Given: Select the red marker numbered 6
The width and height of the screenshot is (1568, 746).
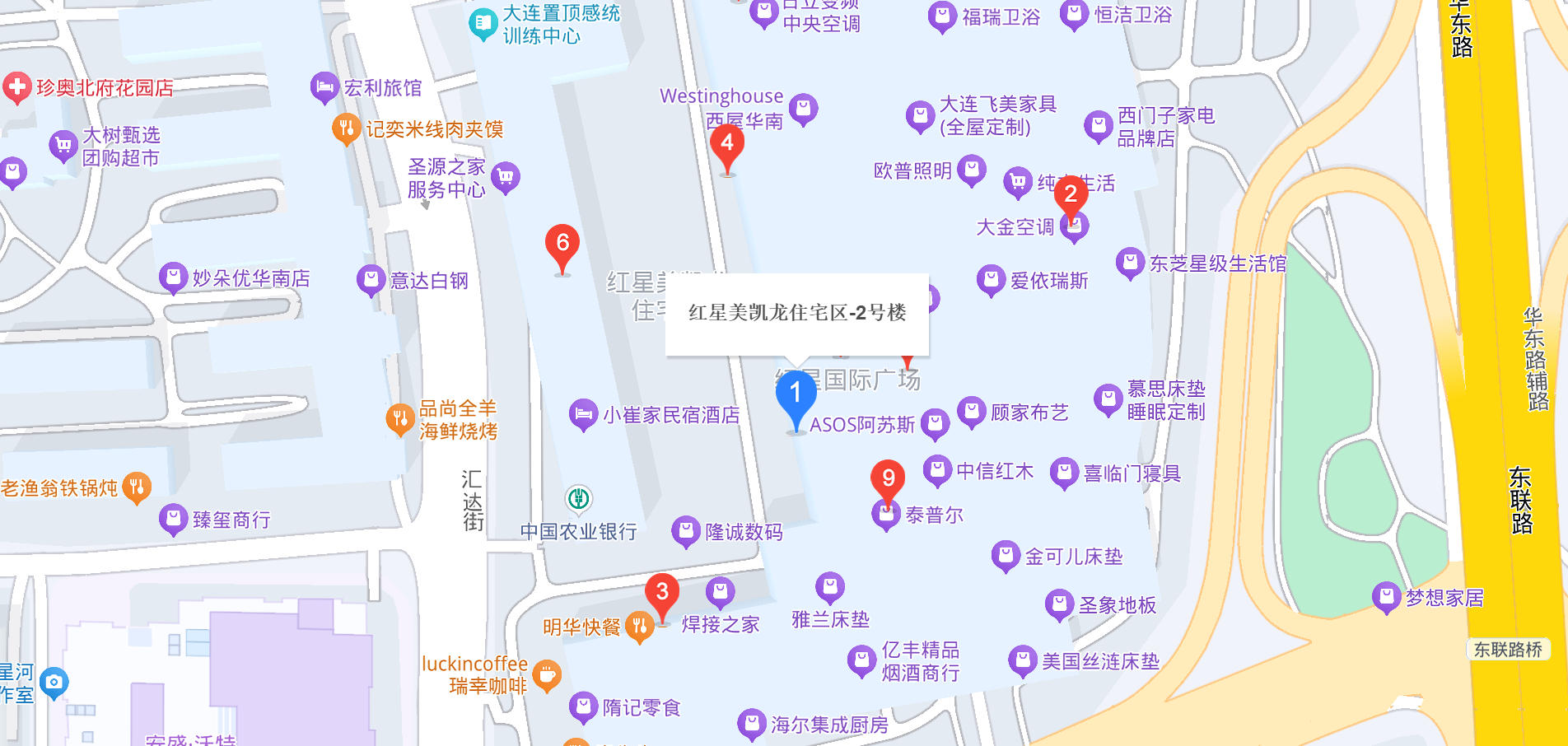Looking at the screenshot, I should (562, 245).
